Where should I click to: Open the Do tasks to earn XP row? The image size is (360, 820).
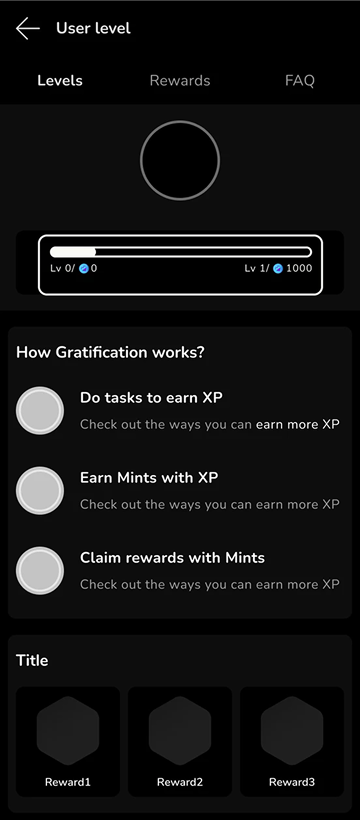(178, 411)
